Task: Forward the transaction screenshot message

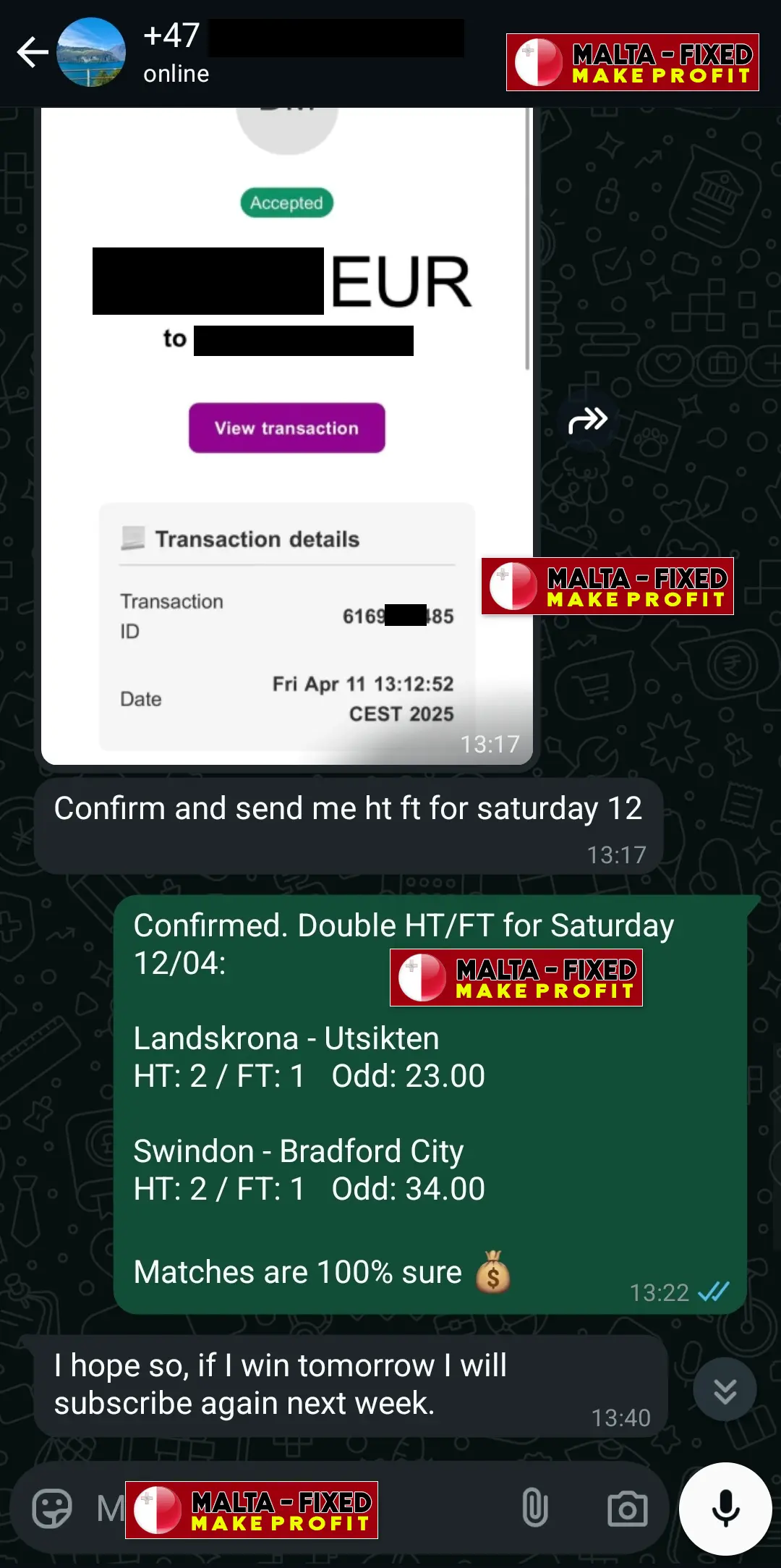Action: tap(587, 420)
